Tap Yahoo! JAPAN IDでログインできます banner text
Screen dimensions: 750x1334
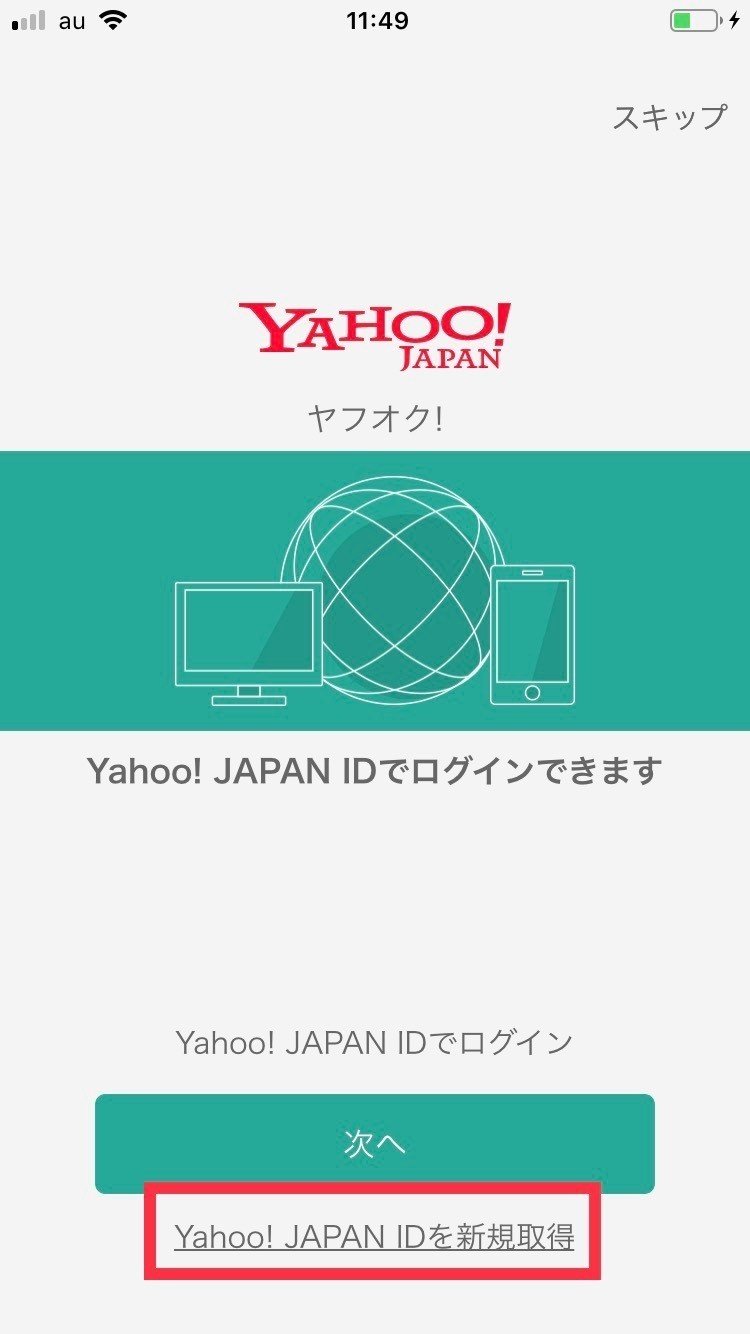click(374, 770)
